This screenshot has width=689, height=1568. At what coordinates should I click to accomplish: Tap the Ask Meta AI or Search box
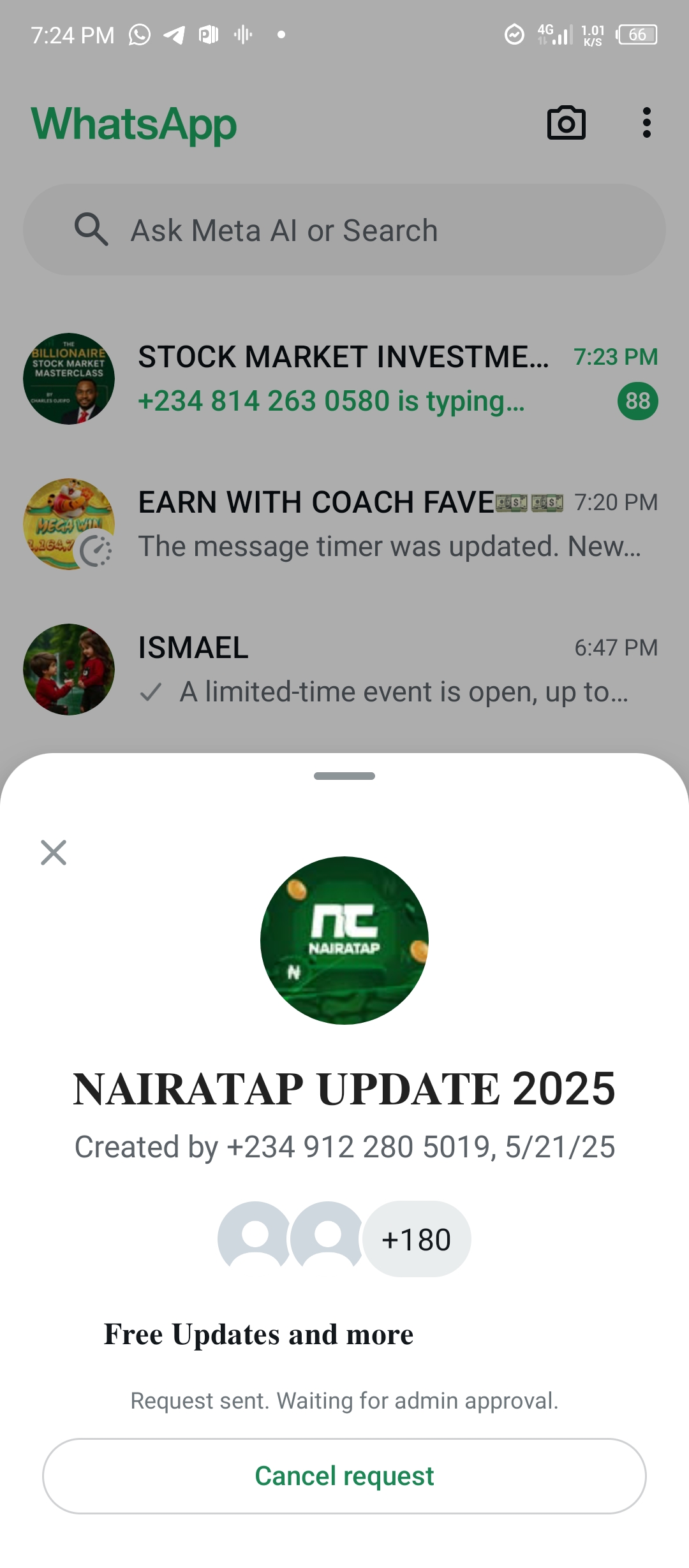(344, 230)
